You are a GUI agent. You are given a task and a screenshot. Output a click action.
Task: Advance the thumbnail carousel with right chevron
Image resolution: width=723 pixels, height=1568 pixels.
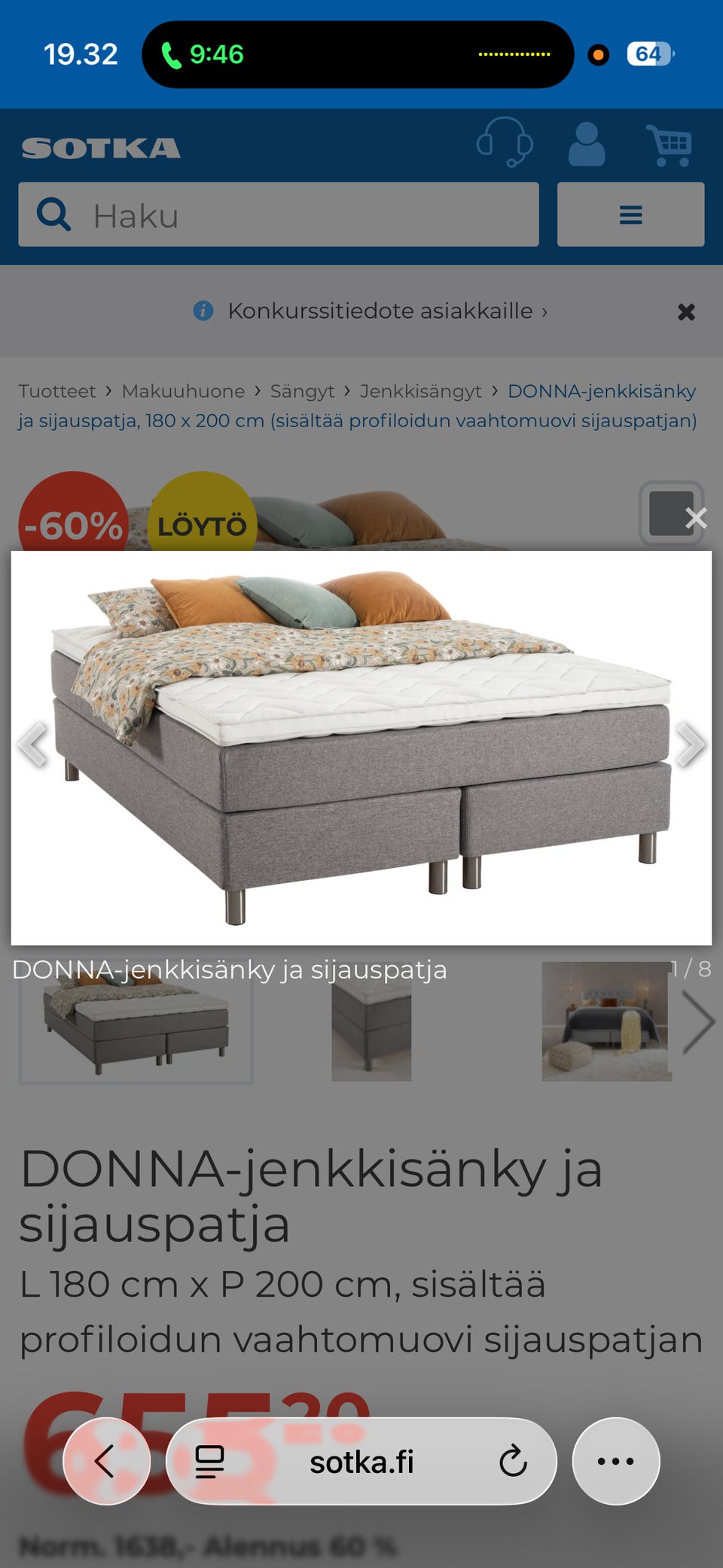tap(699, 1022)
